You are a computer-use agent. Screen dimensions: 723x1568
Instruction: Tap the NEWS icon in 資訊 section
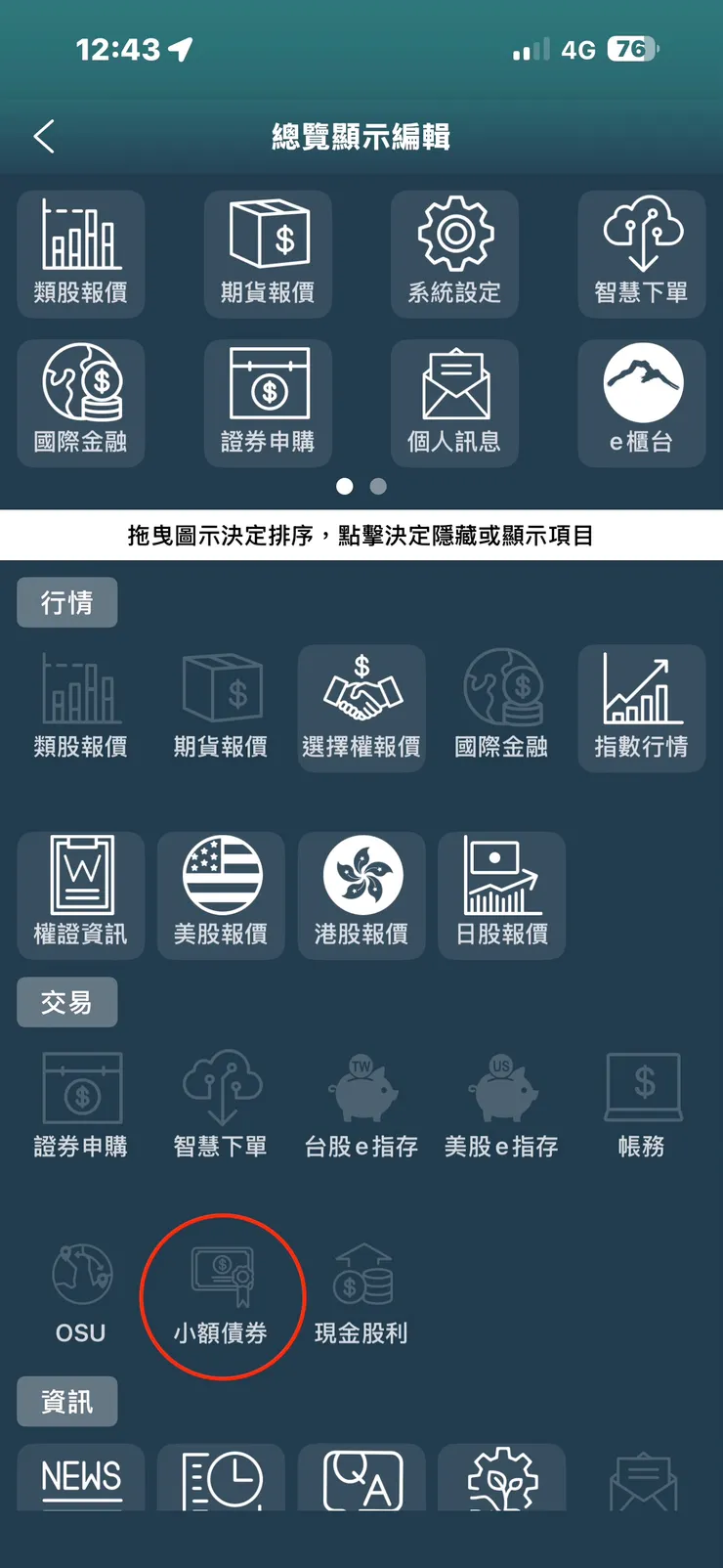pyautogui.click(x=80, y=1478)
